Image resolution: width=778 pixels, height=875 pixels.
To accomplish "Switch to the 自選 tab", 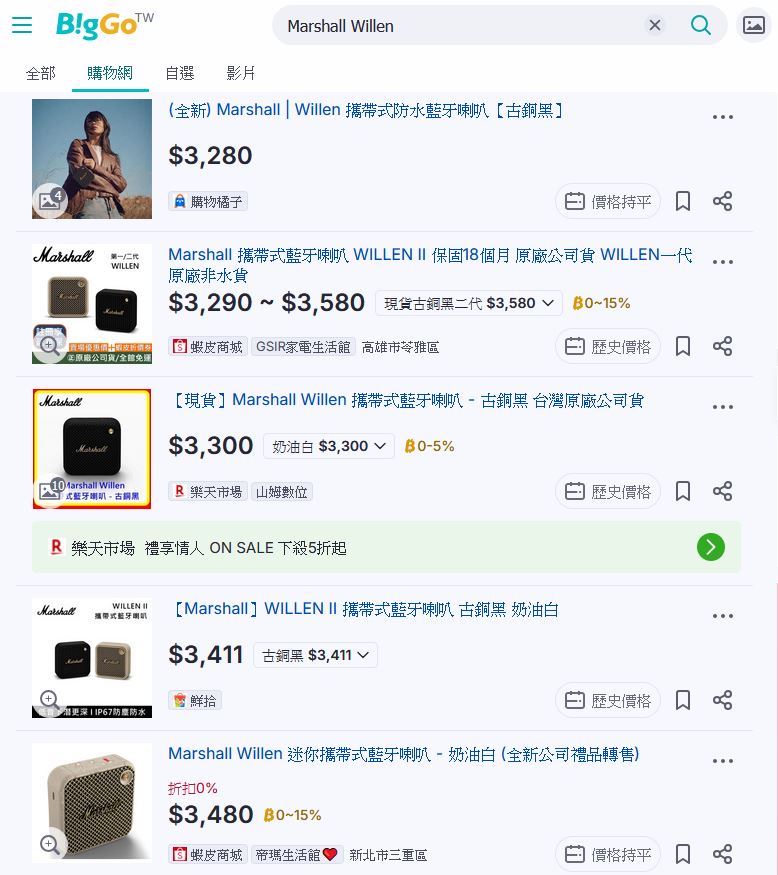I will (x=180, y=73).
